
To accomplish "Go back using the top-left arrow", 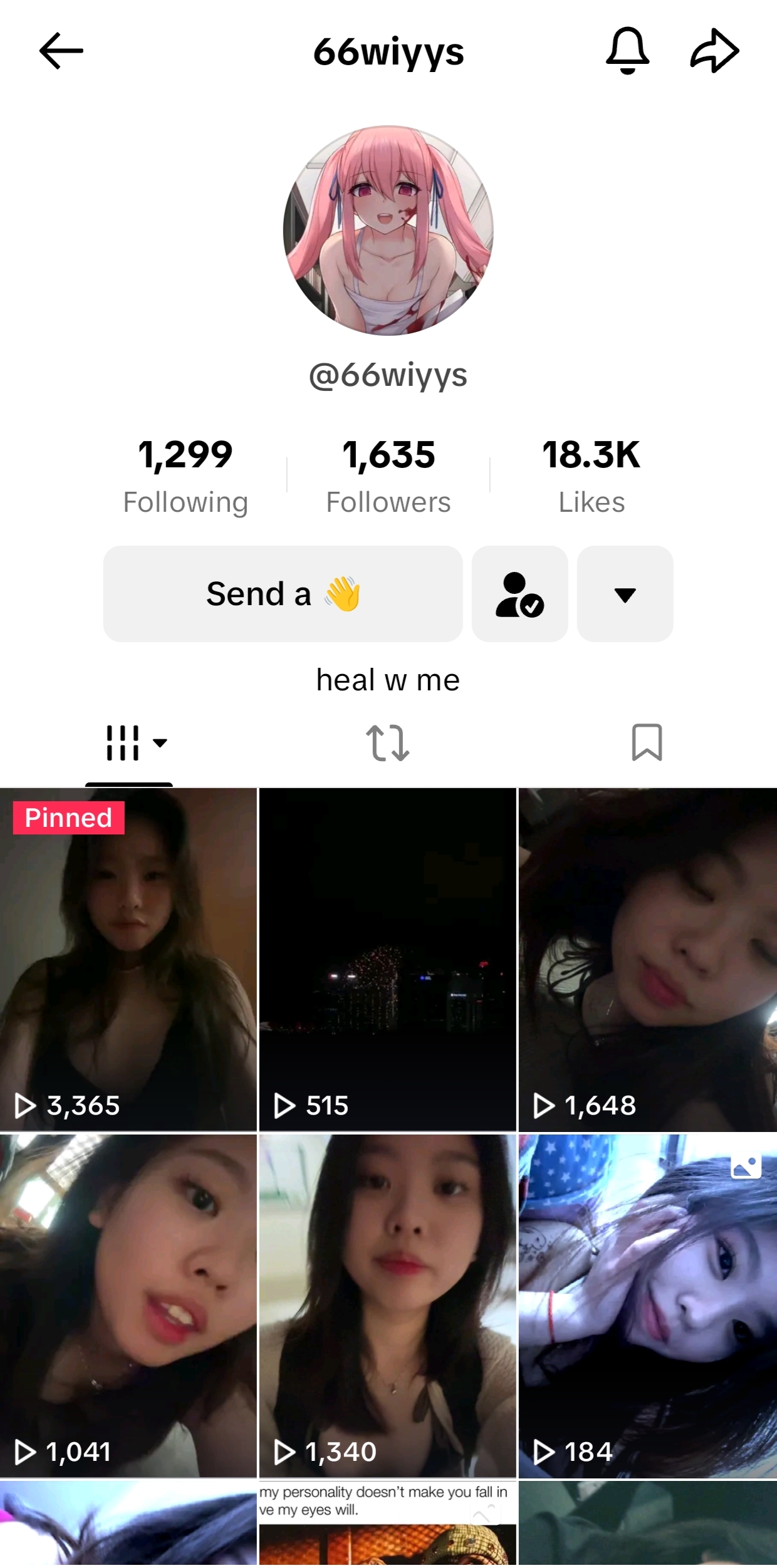I will point(61,51).
